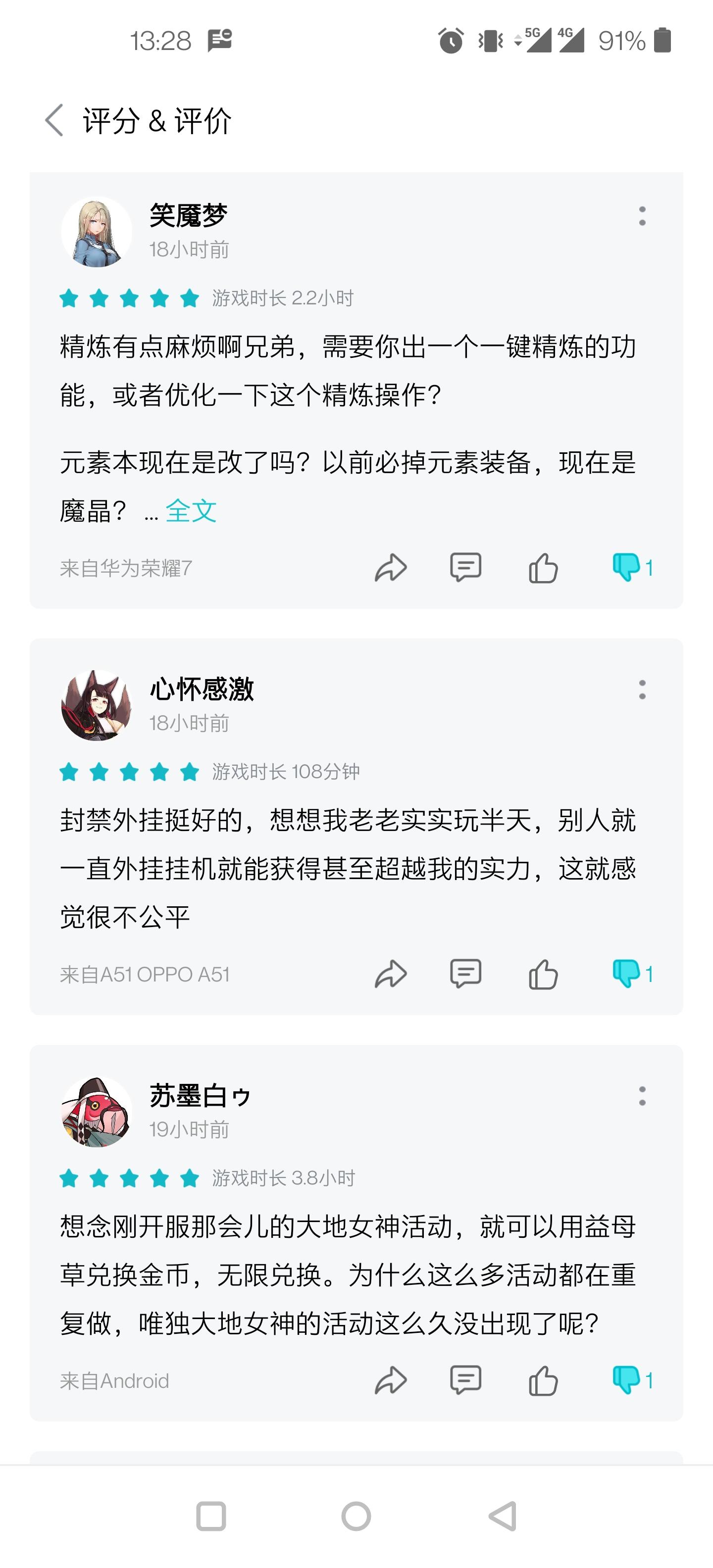Comment on 心怀感激's review

tap(466, 974)
